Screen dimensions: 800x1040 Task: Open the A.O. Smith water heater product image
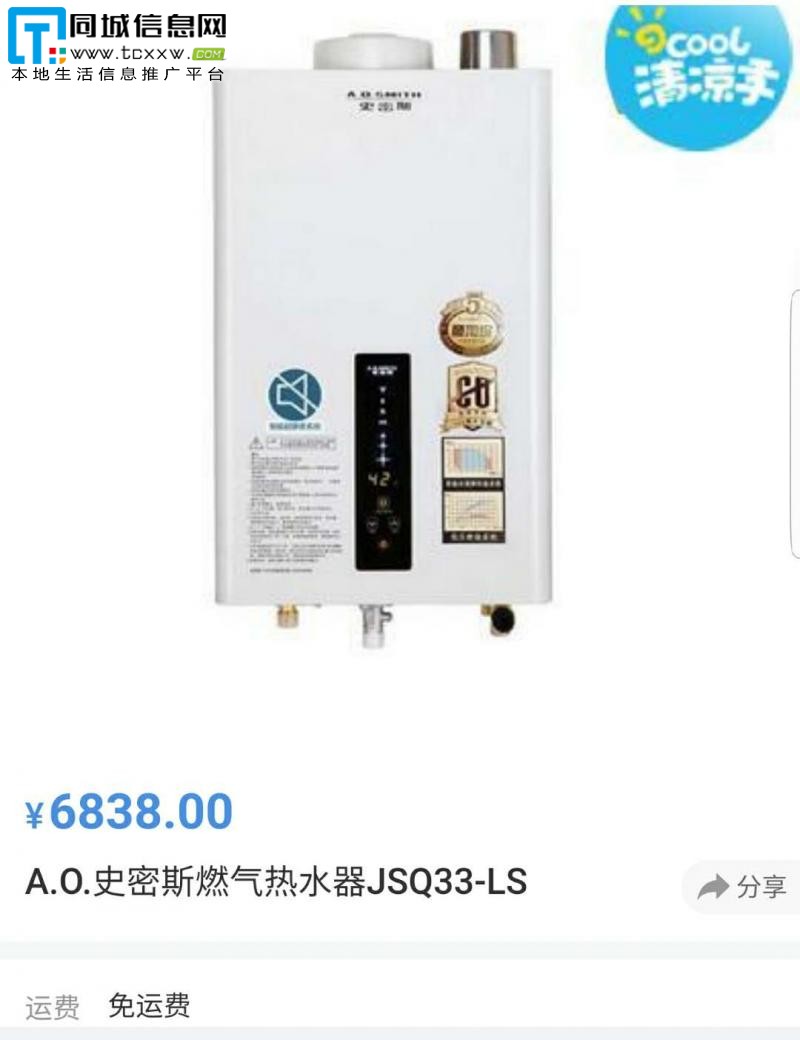383,340
